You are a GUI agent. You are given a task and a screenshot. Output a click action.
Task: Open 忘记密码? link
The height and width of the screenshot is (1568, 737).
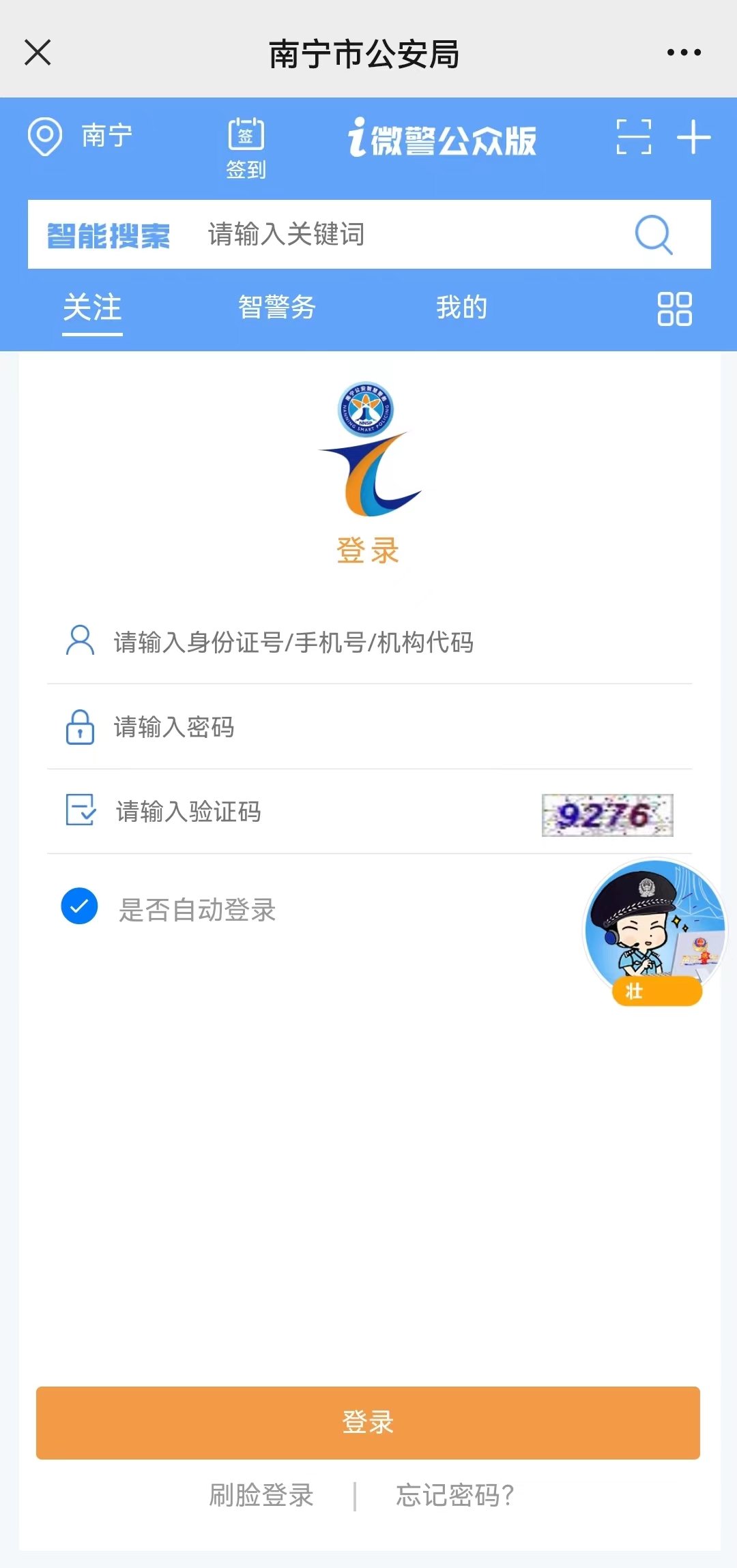[454, 1496]
